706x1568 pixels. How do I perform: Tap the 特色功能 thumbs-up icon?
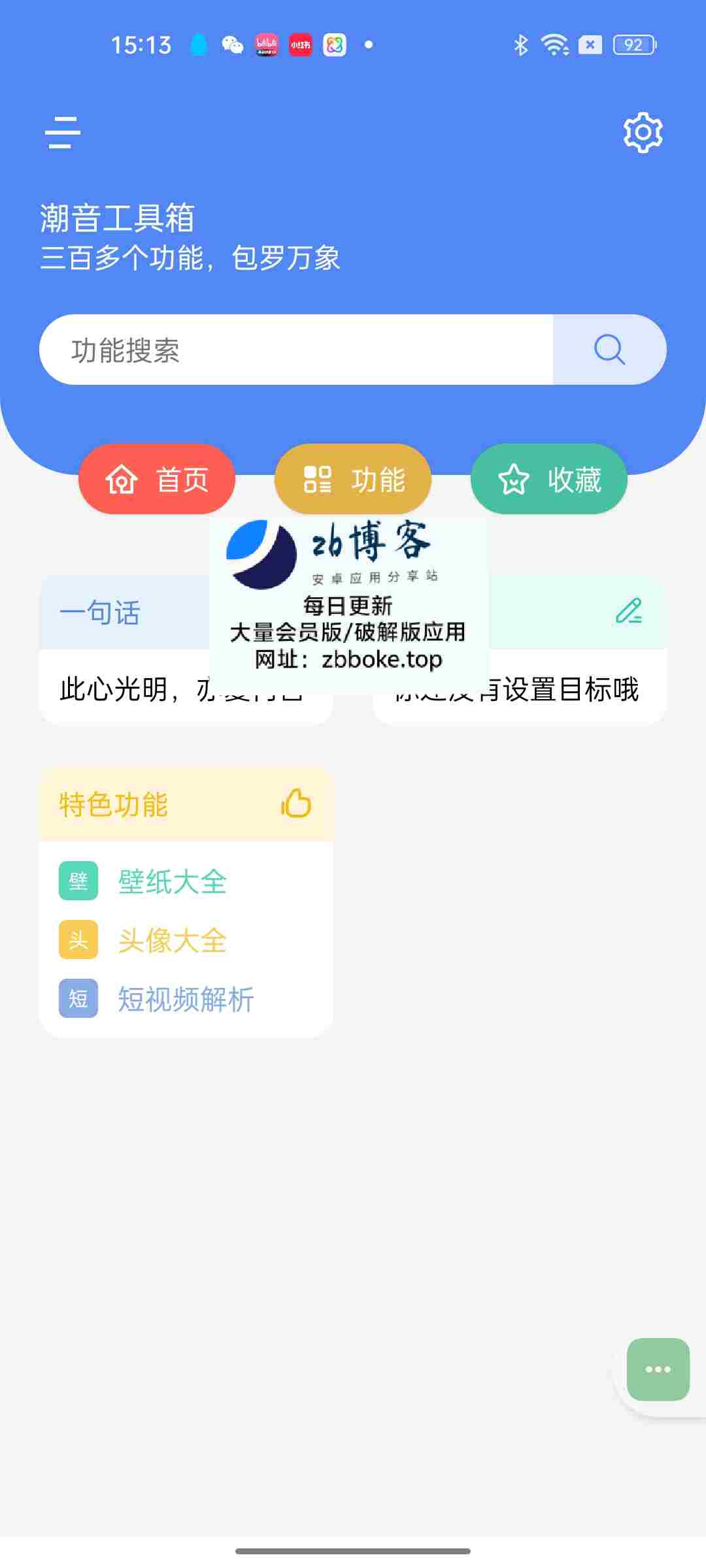point(296,804)
